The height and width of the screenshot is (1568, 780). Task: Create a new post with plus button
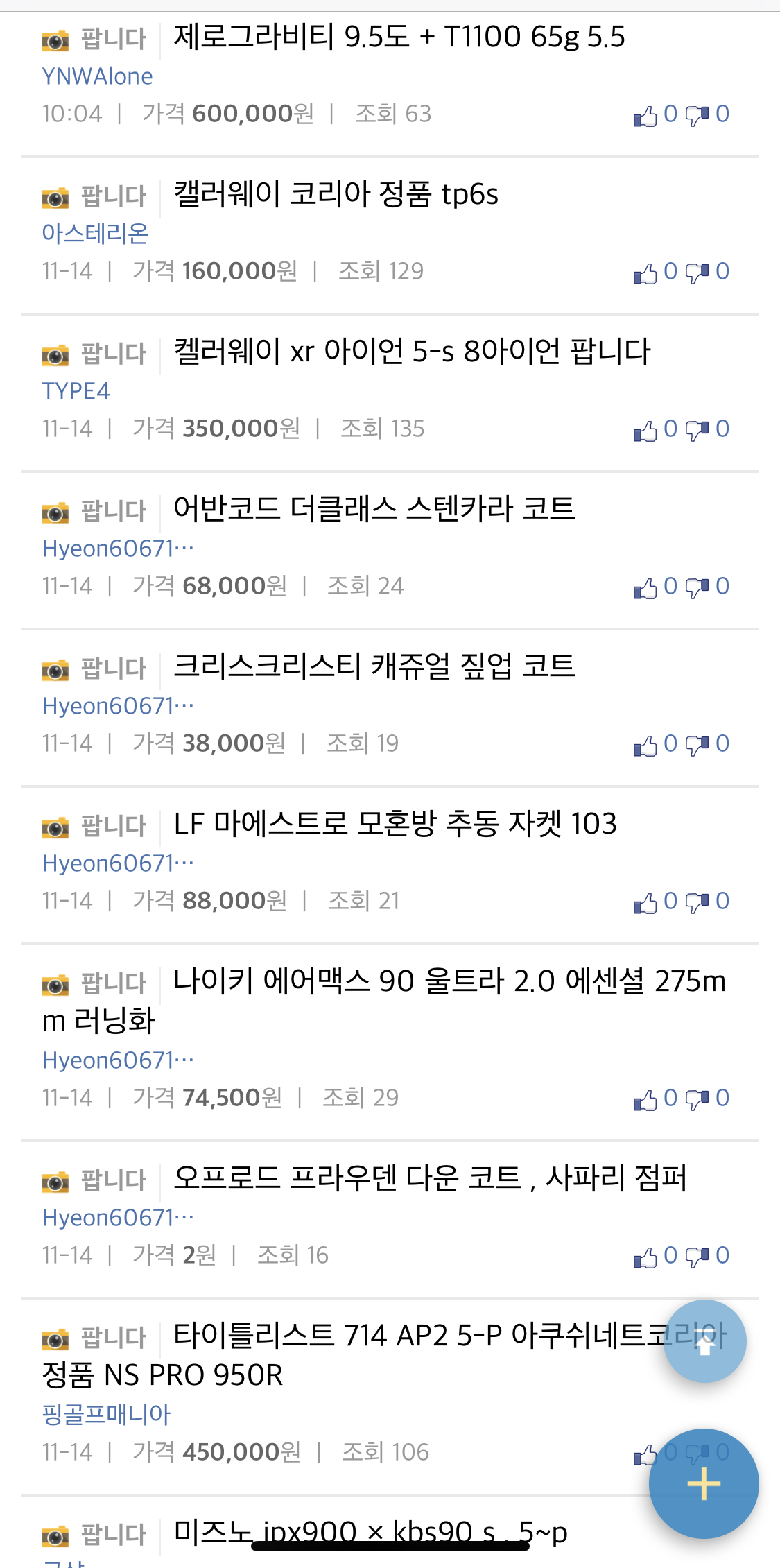[703, 1484]
